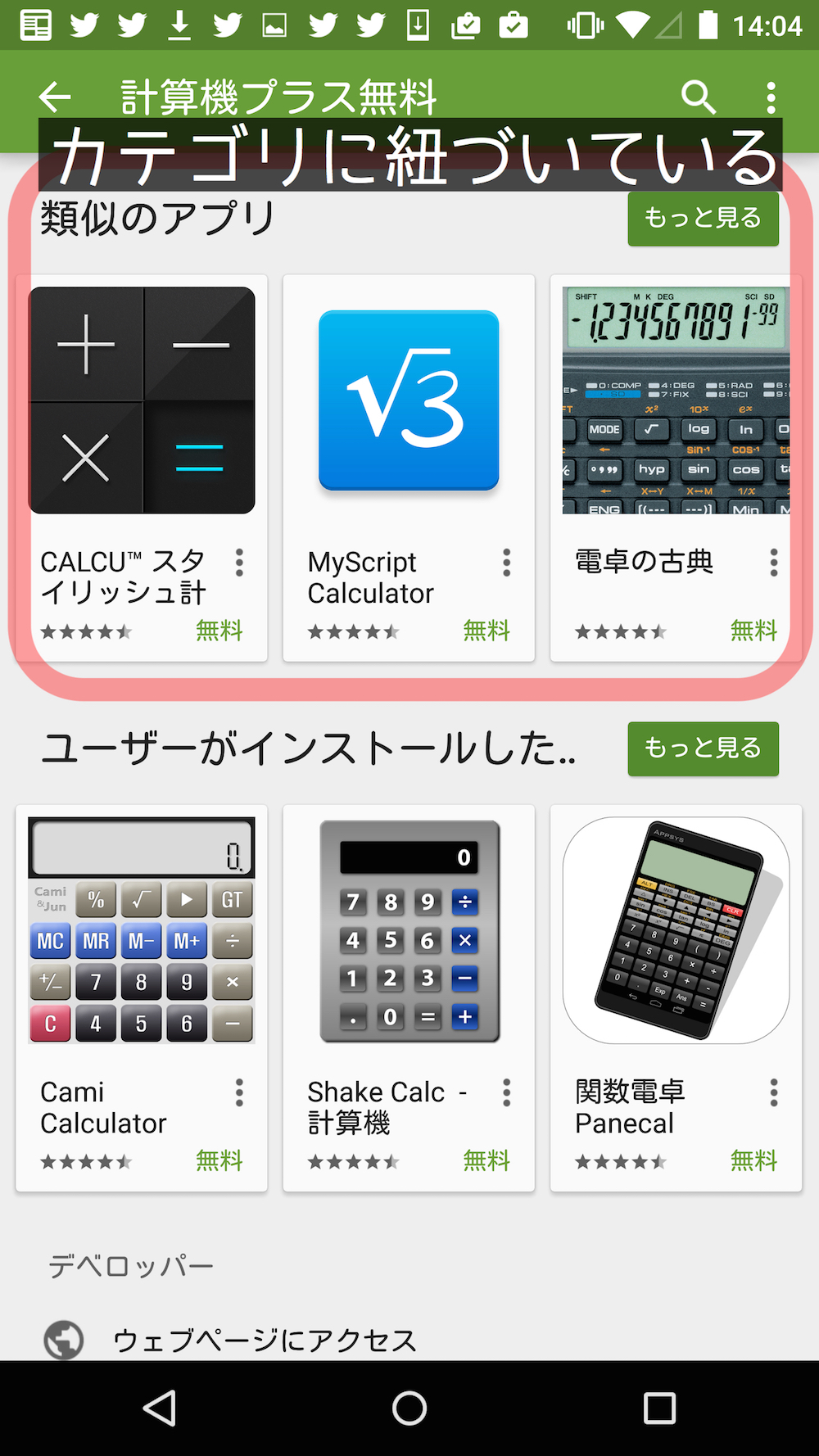Open the Cami Calculator app card
819x1456 pixels.
pyautogui.click(x=142, y=997)
